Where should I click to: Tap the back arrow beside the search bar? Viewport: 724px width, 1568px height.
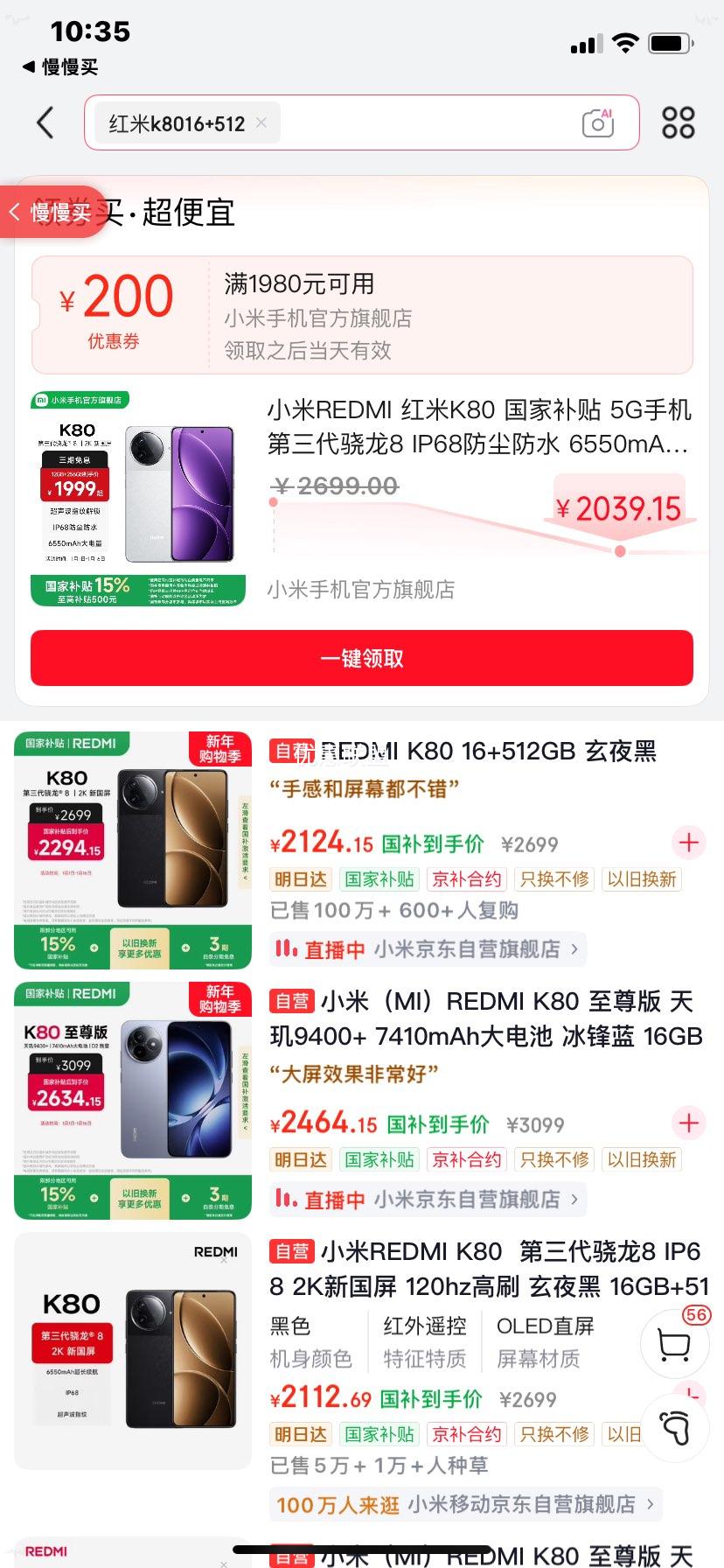pyautogui.click(x=45, y=122)
